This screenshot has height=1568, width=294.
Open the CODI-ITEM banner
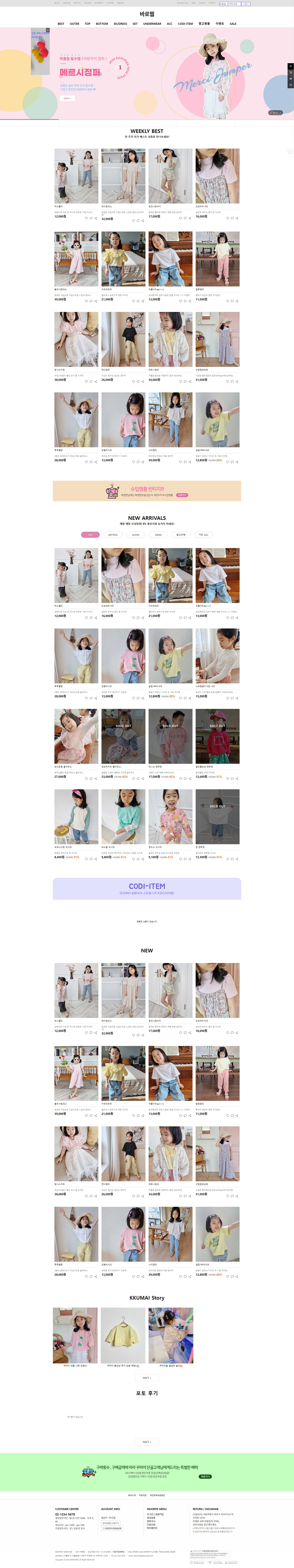point(147,888)
